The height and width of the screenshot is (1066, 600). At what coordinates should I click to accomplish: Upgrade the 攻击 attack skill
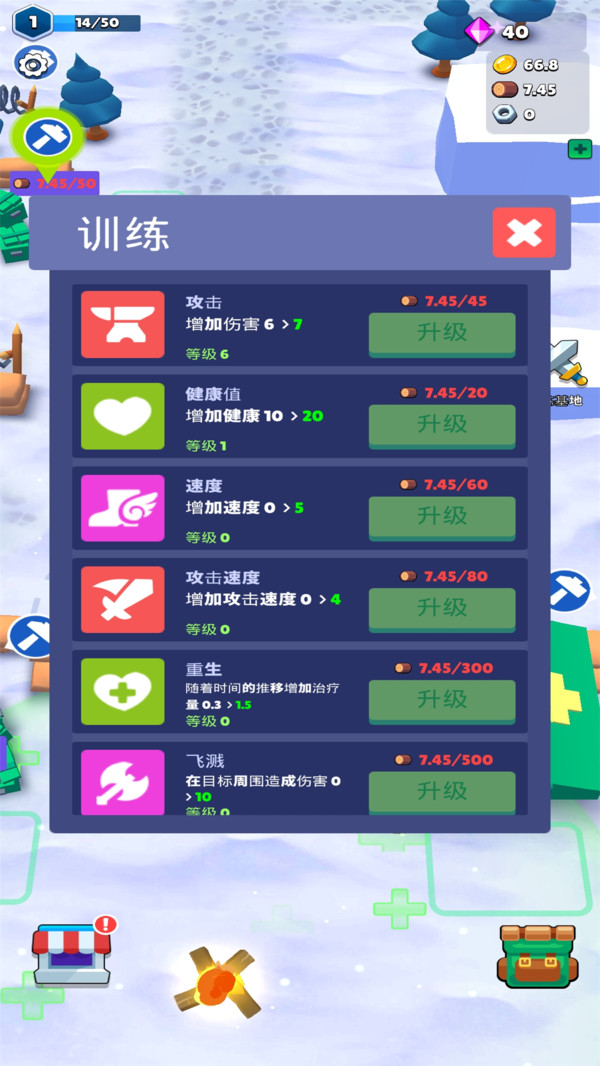tap(442, 334)
